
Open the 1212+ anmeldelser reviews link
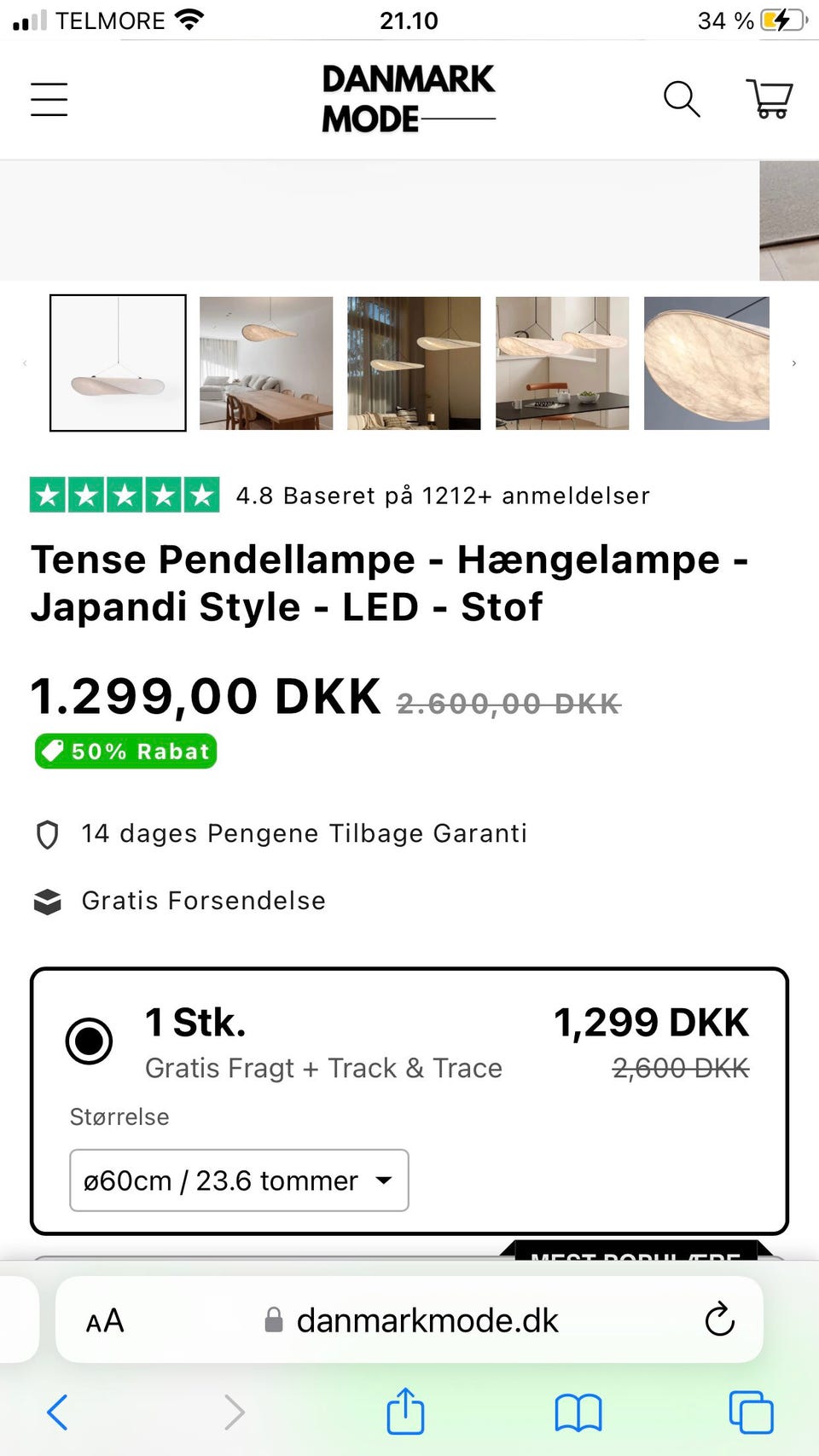coord(443,496)
